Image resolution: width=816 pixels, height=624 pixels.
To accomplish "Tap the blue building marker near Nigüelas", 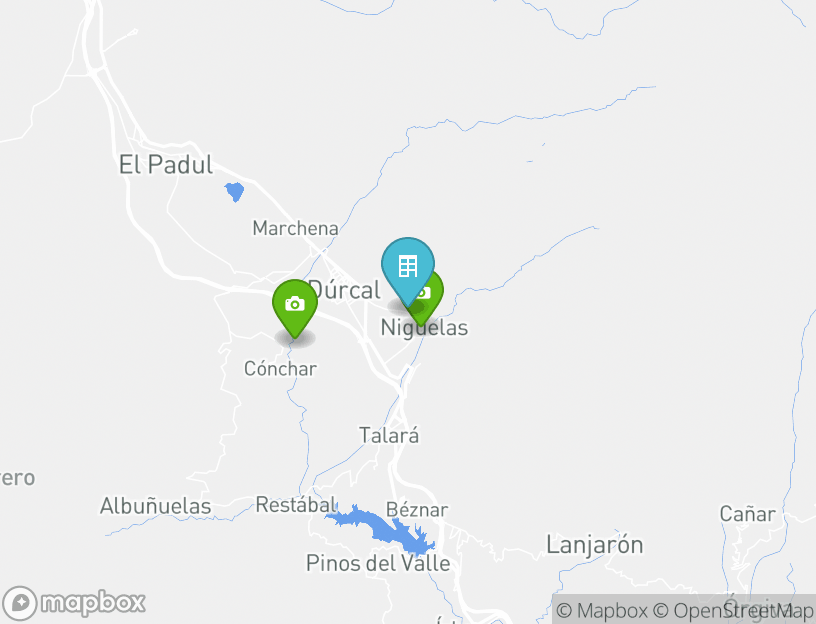I will 407,266.
